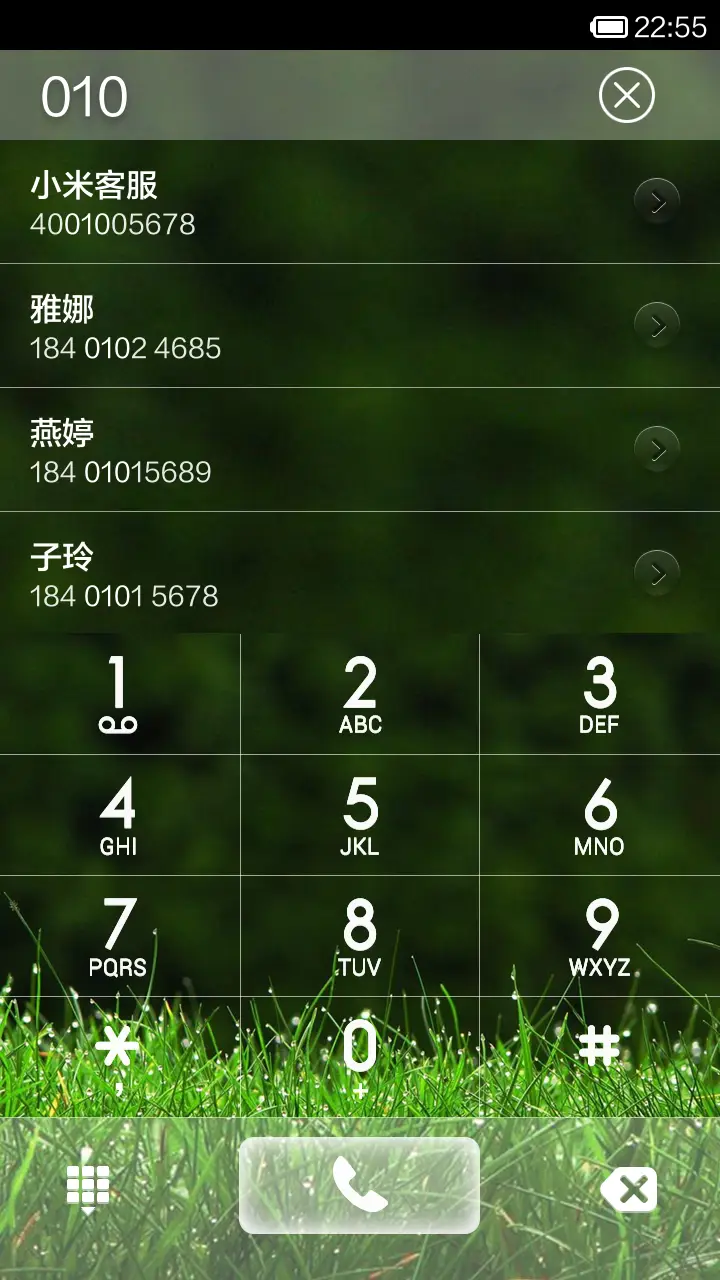Expand details for contact 子玲
Image resolution: width=720 pixels, height=1280 pixels.
pos(657,571)
